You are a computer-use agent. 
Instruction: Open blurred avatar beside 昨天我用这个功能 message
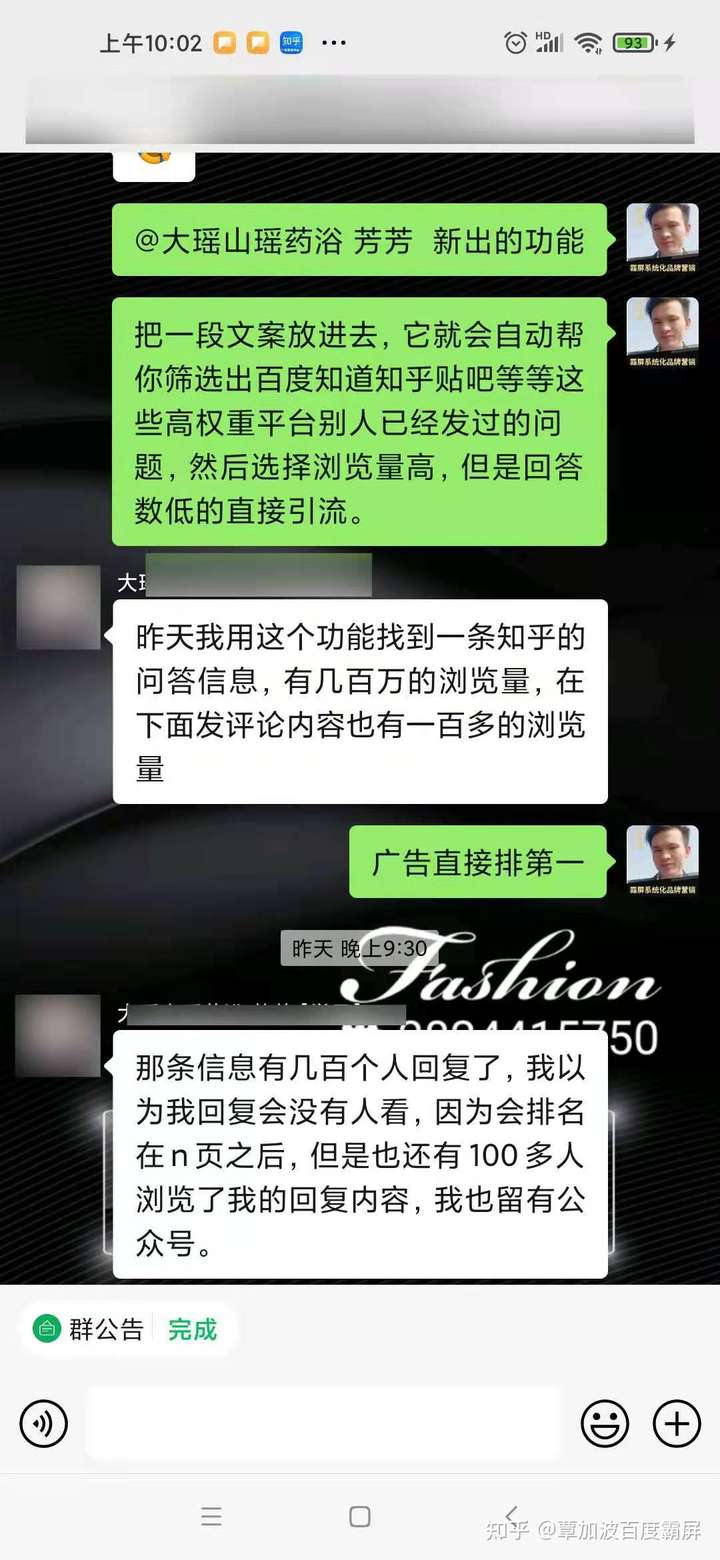pos(58,606)
